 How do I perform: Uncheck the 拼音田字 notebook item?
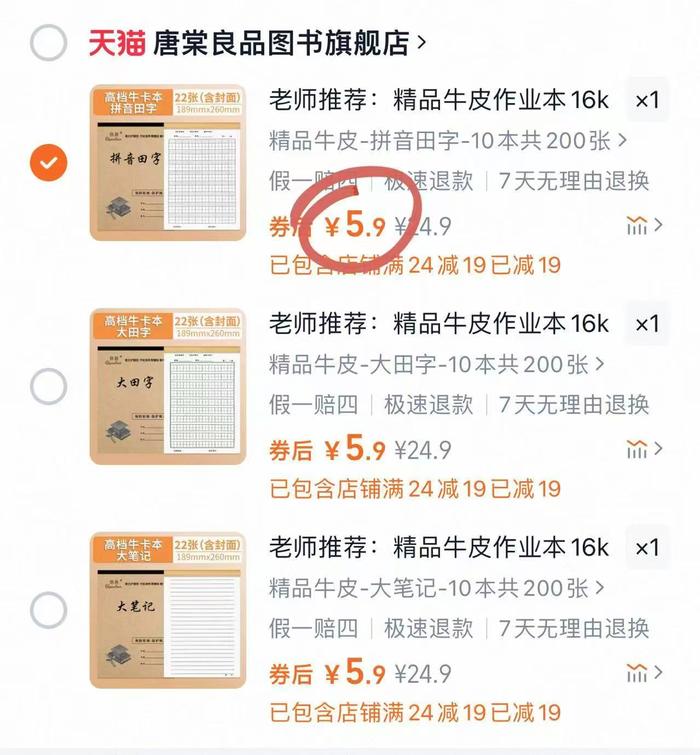point(48,162)
